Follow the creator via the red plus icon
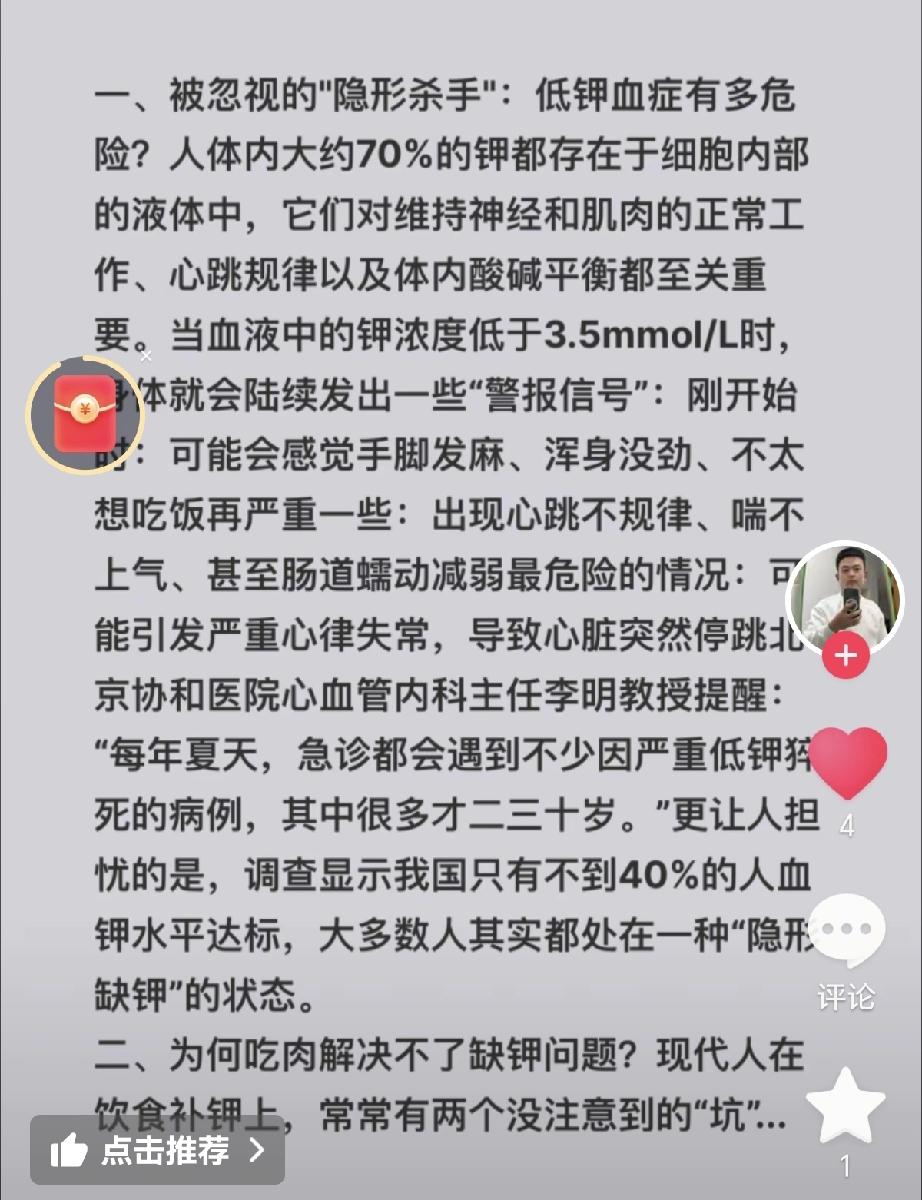 [x=846, y=657]
